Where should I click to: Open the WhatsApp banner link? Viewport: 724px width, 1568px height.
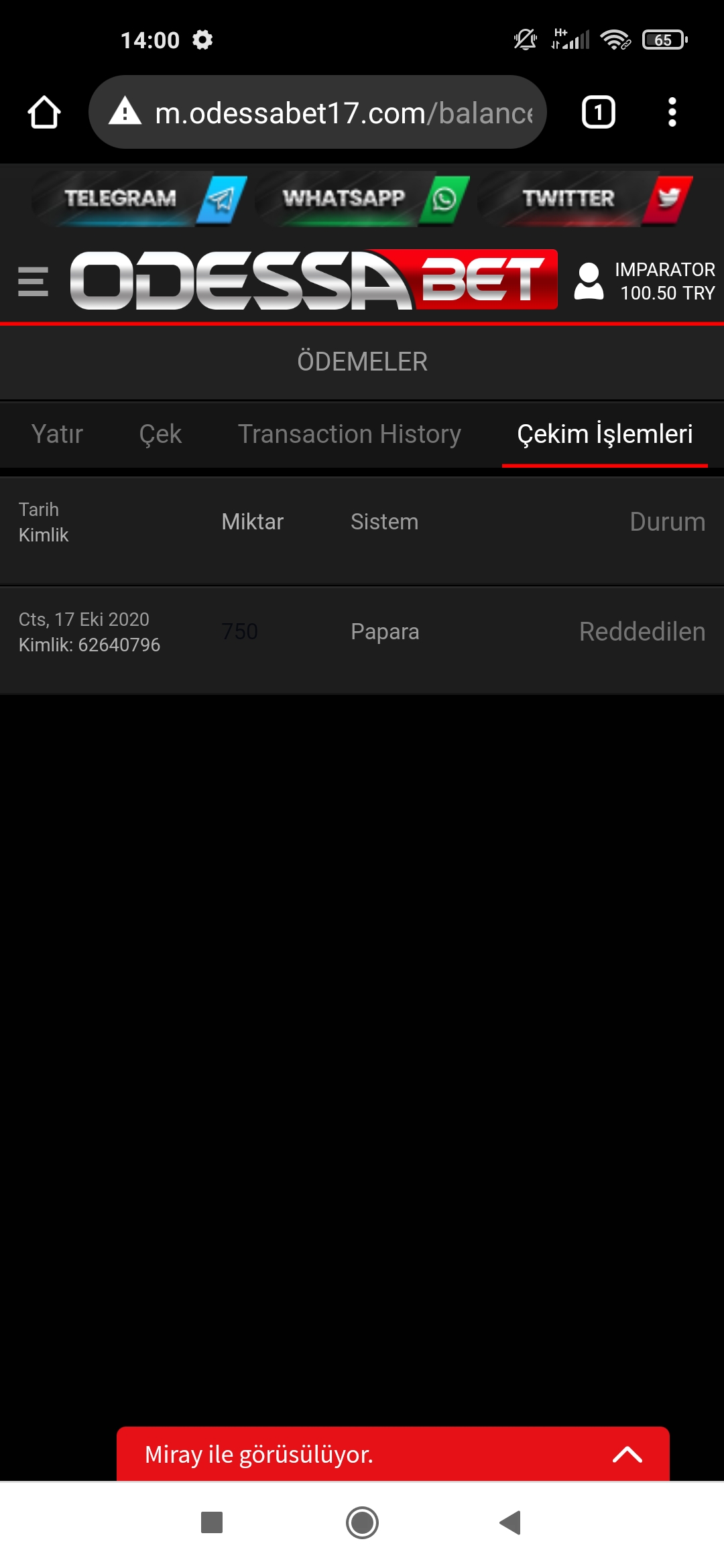point(362,198)
